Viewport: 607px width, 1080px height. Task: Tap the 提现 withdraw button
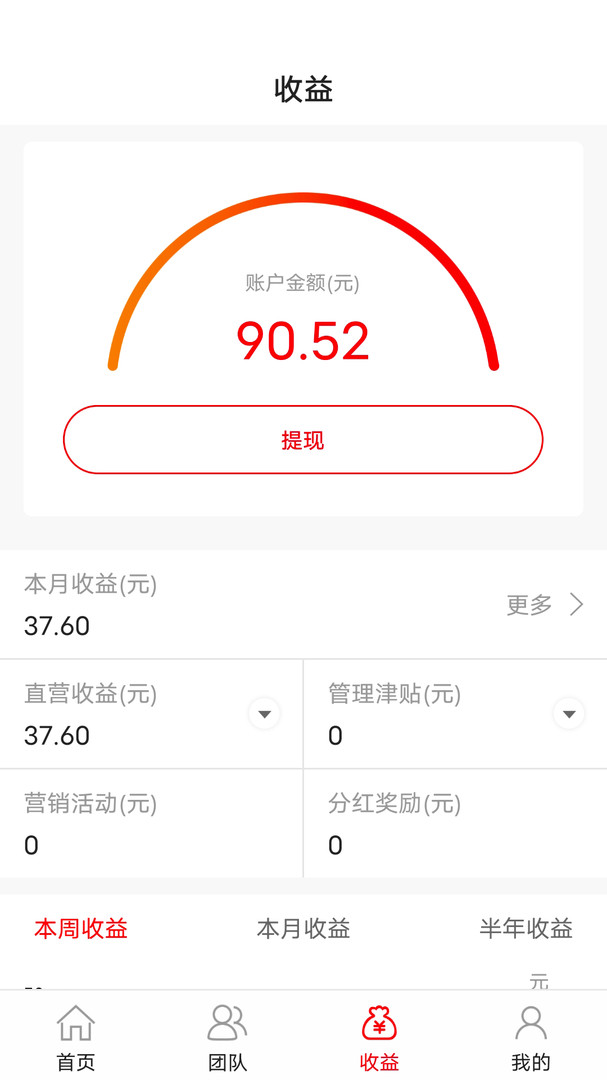pyautogui.click(x=303, y=439)
